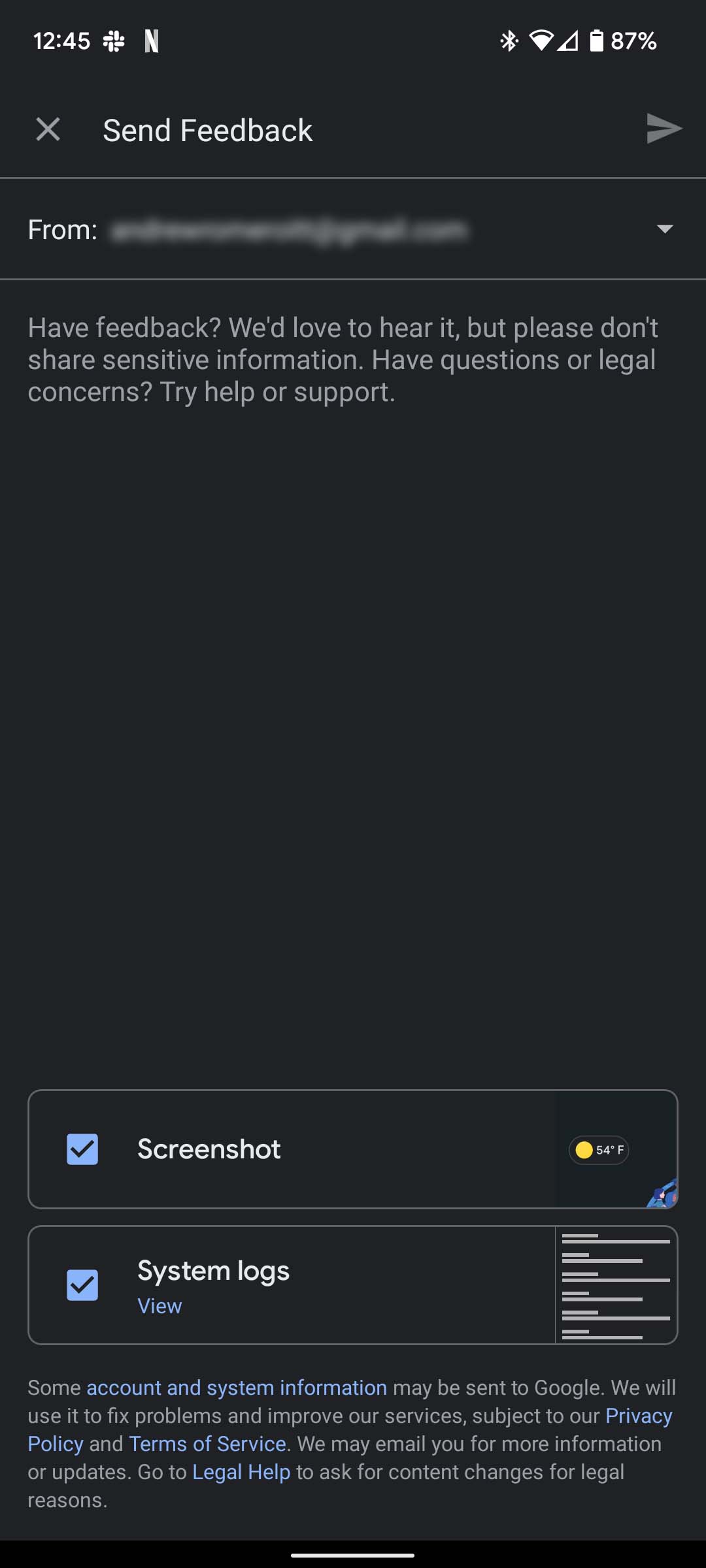
Task: Uncheck the System logs checkbox
Action: (x=82, y=1285)
